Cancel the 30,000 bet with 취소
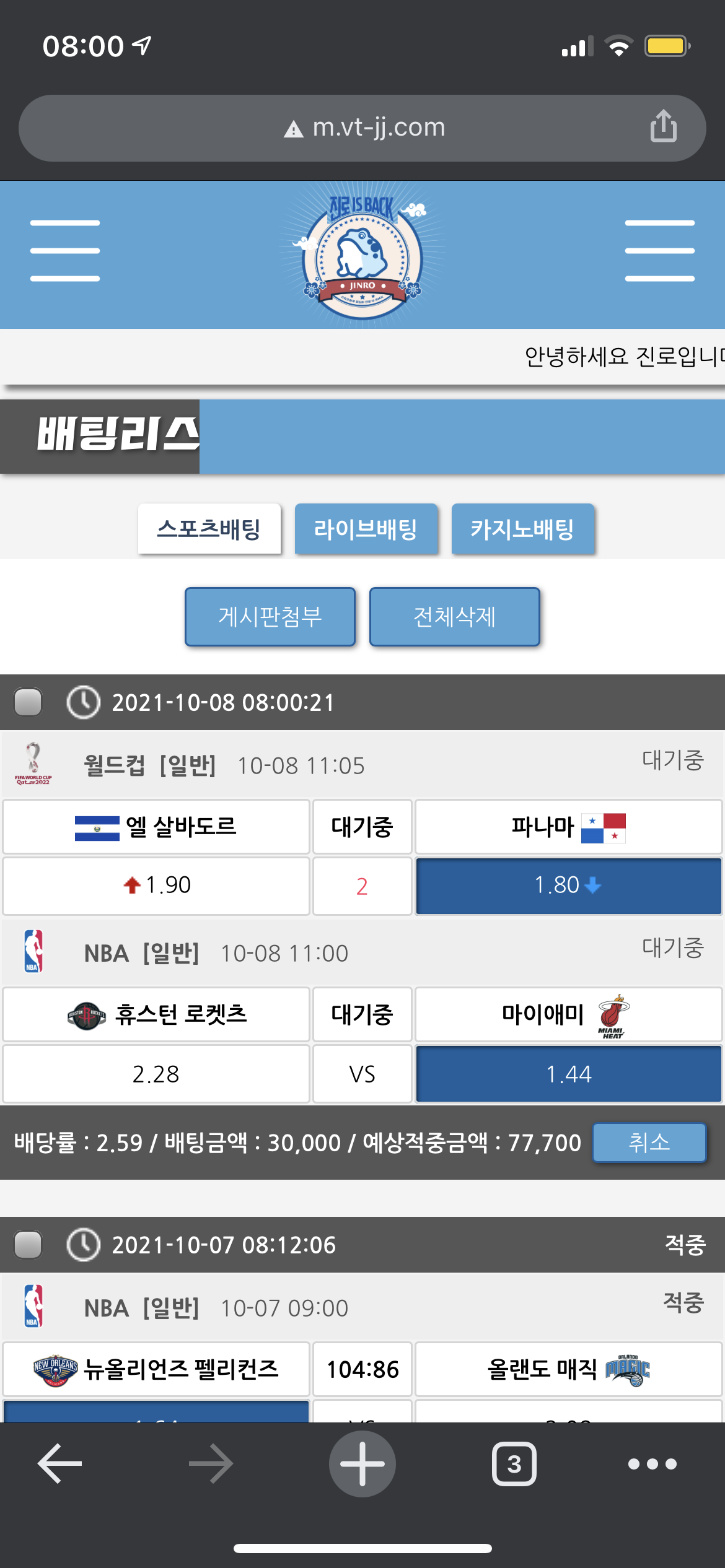 pos(649,1142)
